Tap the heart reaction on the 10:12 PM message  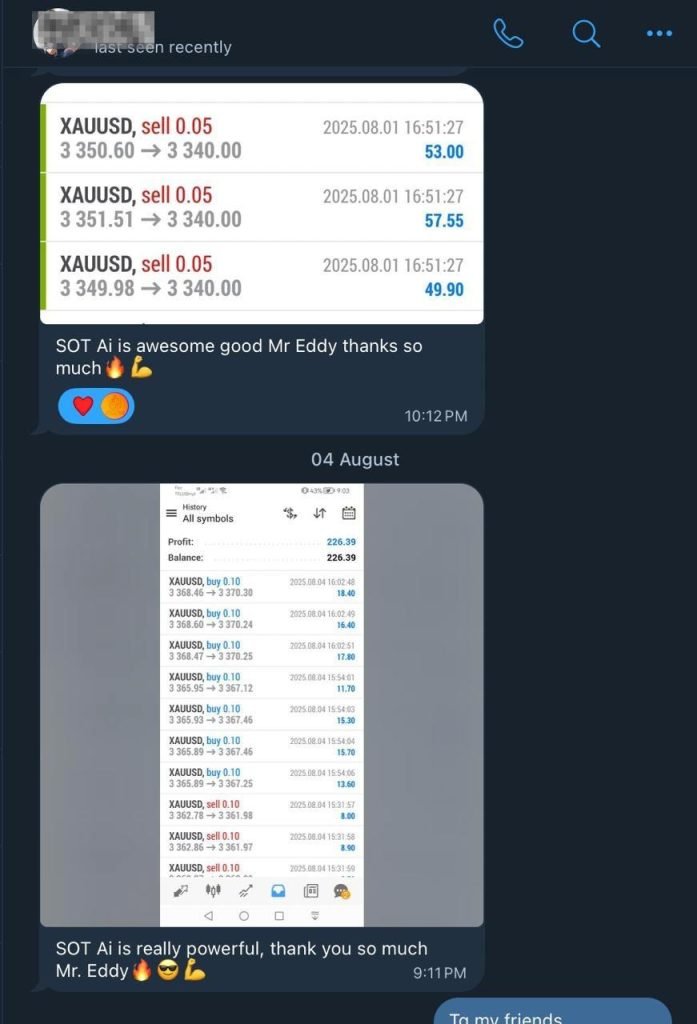coord(81,407)
